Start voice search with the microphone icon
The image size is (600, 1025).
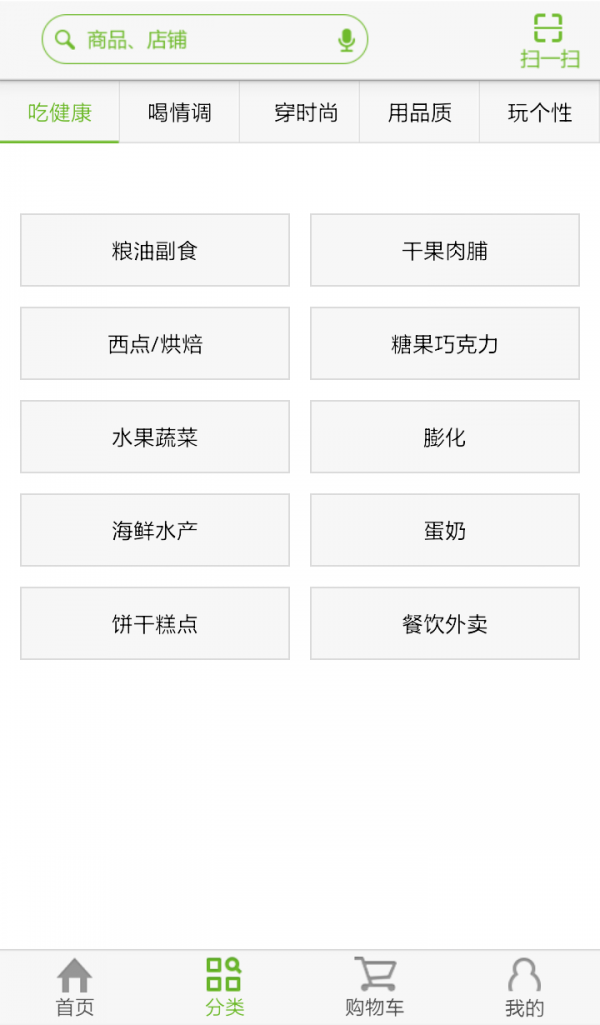(x=346, y=40)
